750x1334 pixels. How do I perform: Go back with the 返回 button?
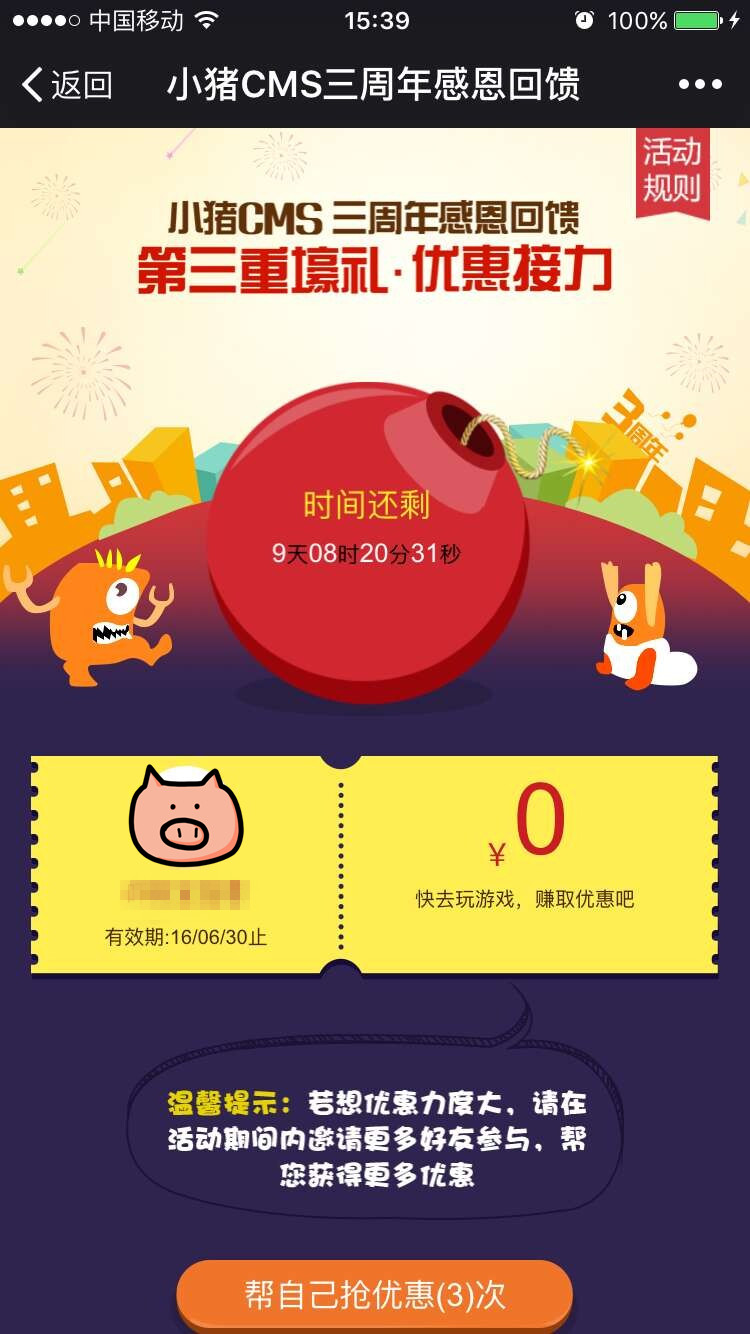66,85
